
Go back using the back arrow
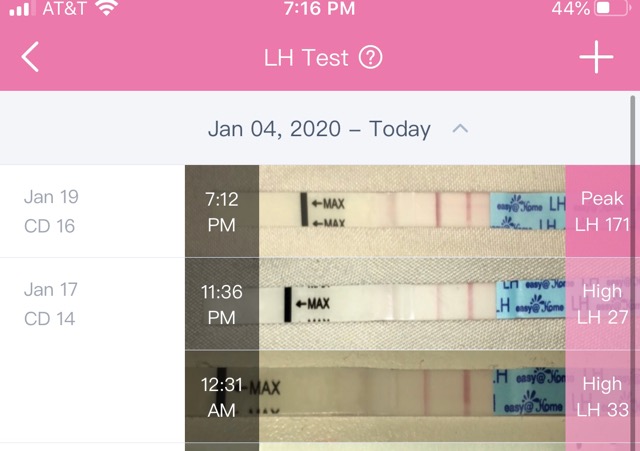[31, 58]
